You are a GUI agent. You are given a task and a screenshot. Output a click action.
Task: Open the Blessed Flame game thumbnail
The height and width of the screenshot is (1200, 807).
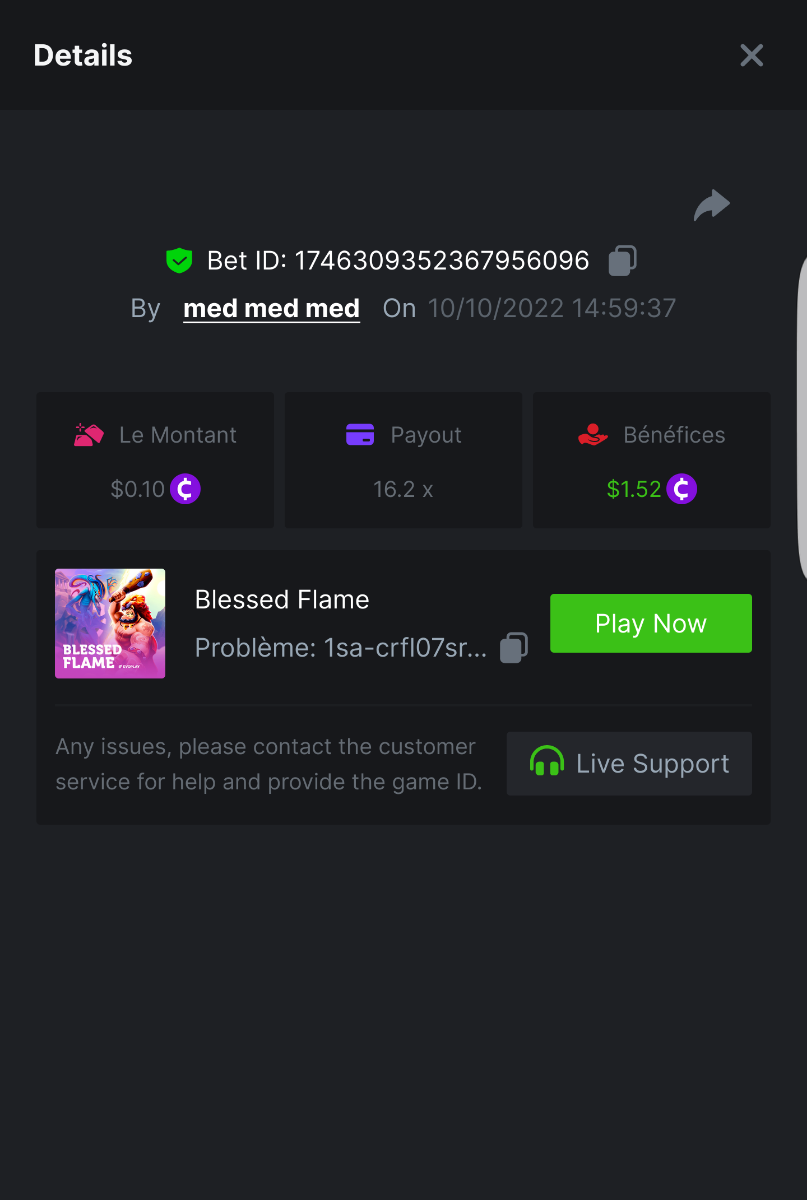point(110,624)
